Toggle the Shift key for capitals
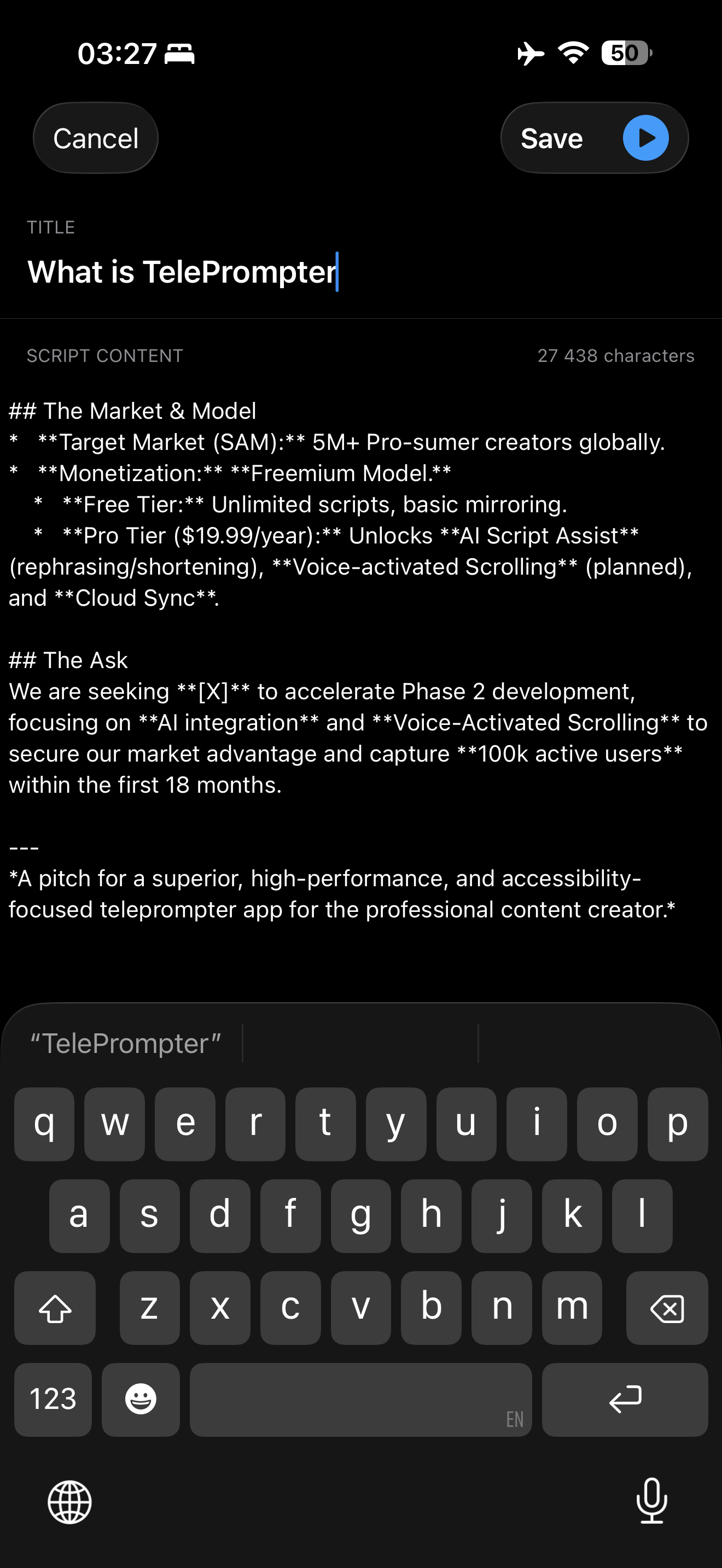This screenshot has width=722, height=1568. (x=55, y=1308)
